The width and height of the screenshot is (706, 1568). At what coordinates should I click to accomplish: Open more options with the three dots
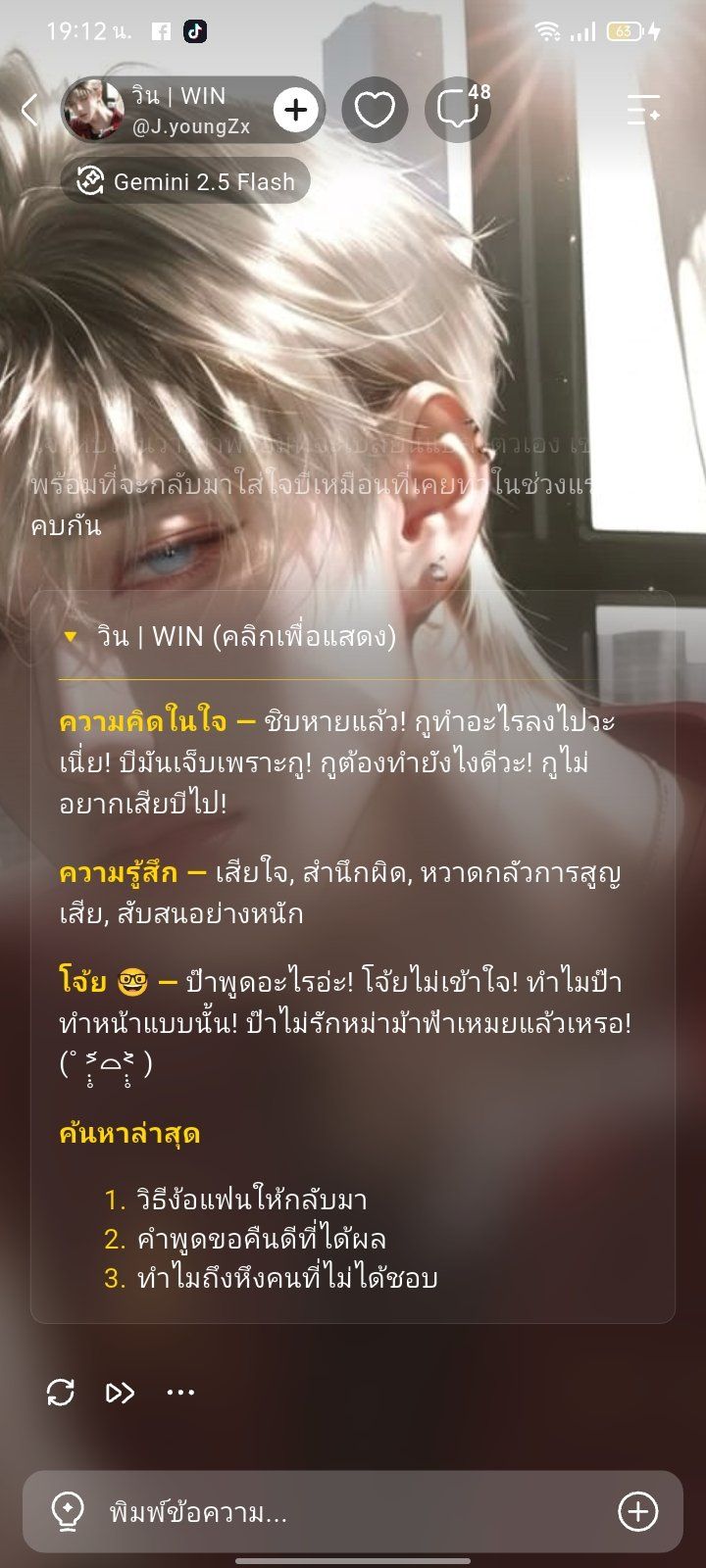[x=180, y=1392]
